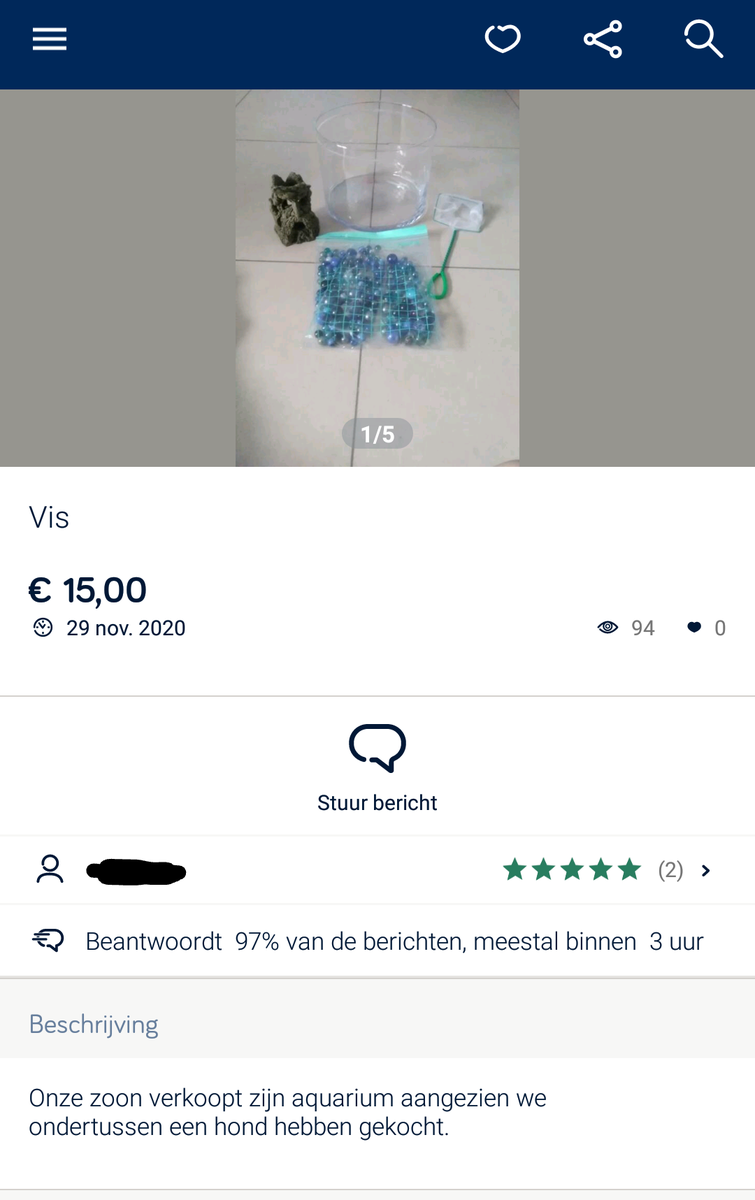
Task: Share this aquarium listing
Action: [602, 39]
